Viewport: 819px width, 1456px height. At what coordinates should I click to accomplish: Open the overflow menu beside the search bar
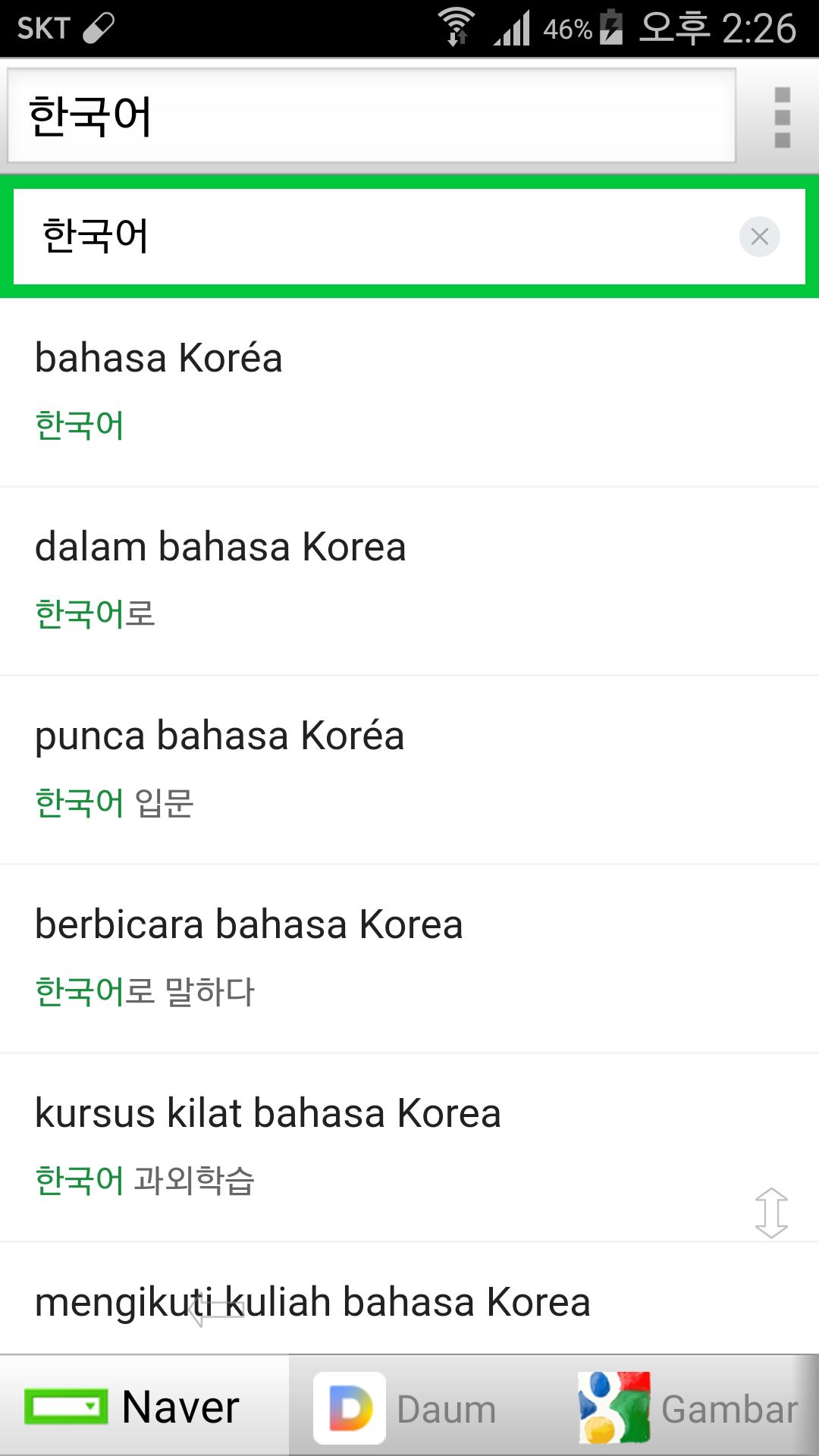click(x=781, y=118)
